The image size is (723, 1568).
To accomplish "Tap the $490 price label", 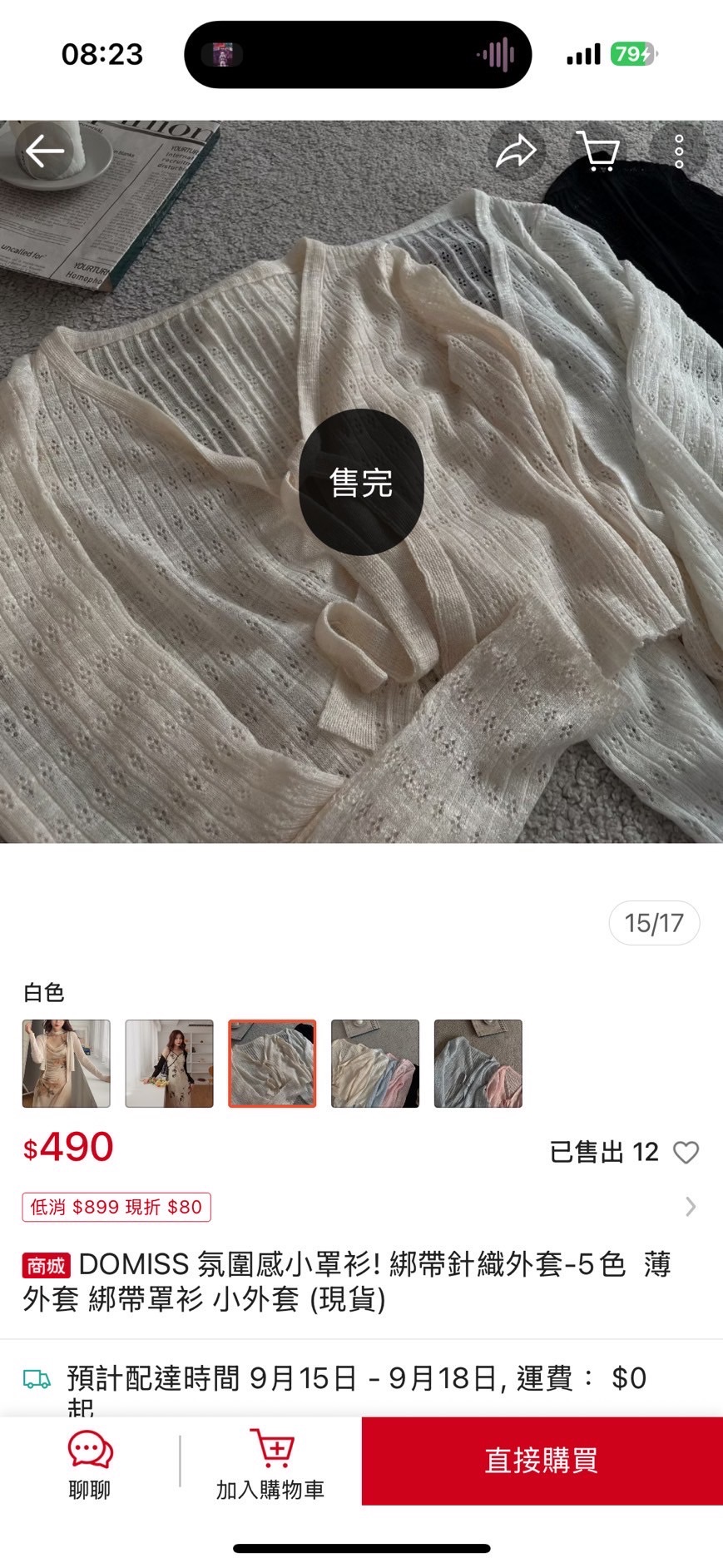I will (67, 1149).
